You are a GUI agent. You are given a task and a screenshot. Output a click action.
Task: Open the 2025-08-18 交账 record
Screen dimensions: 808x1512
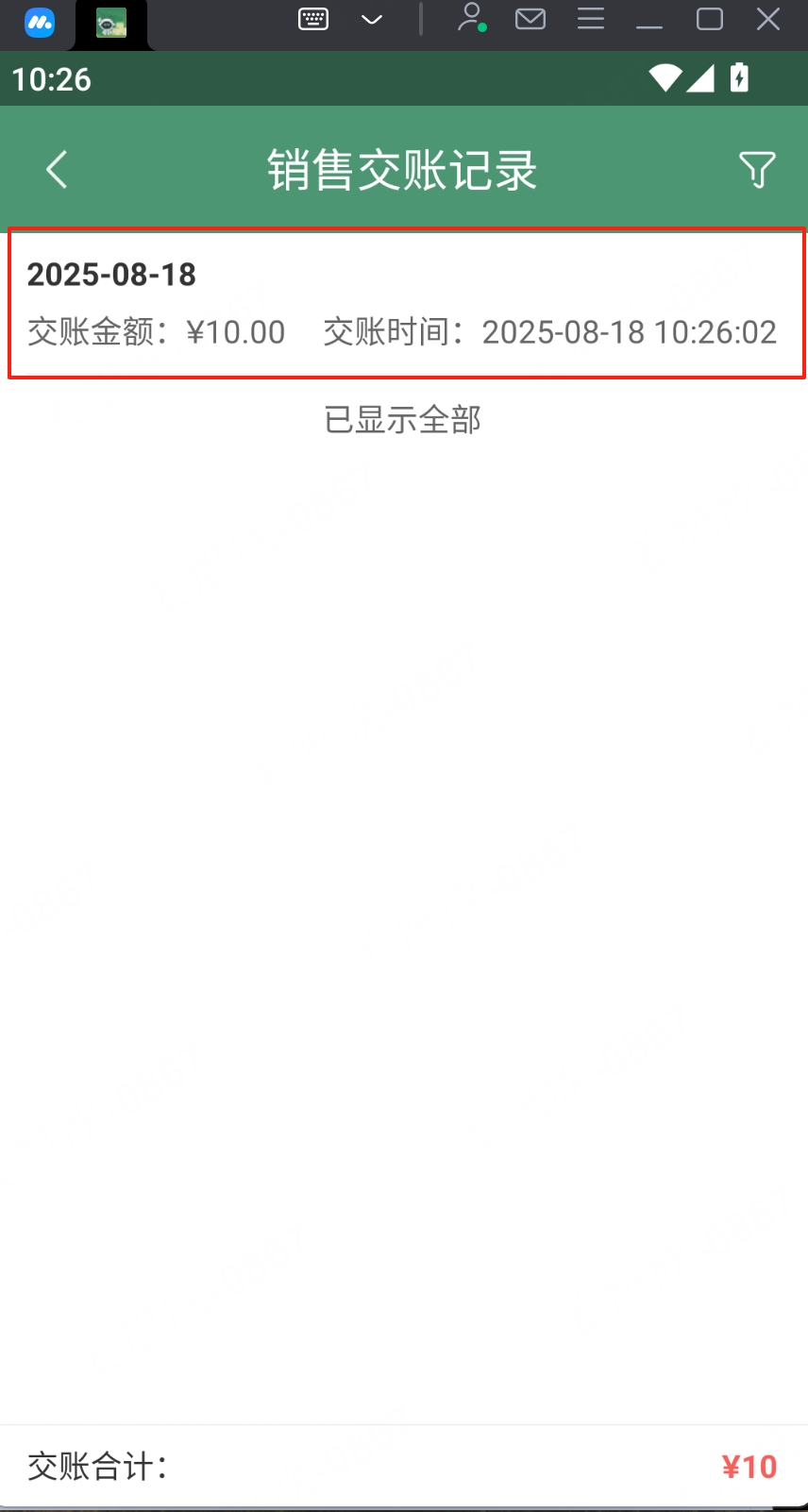(407, 303)
